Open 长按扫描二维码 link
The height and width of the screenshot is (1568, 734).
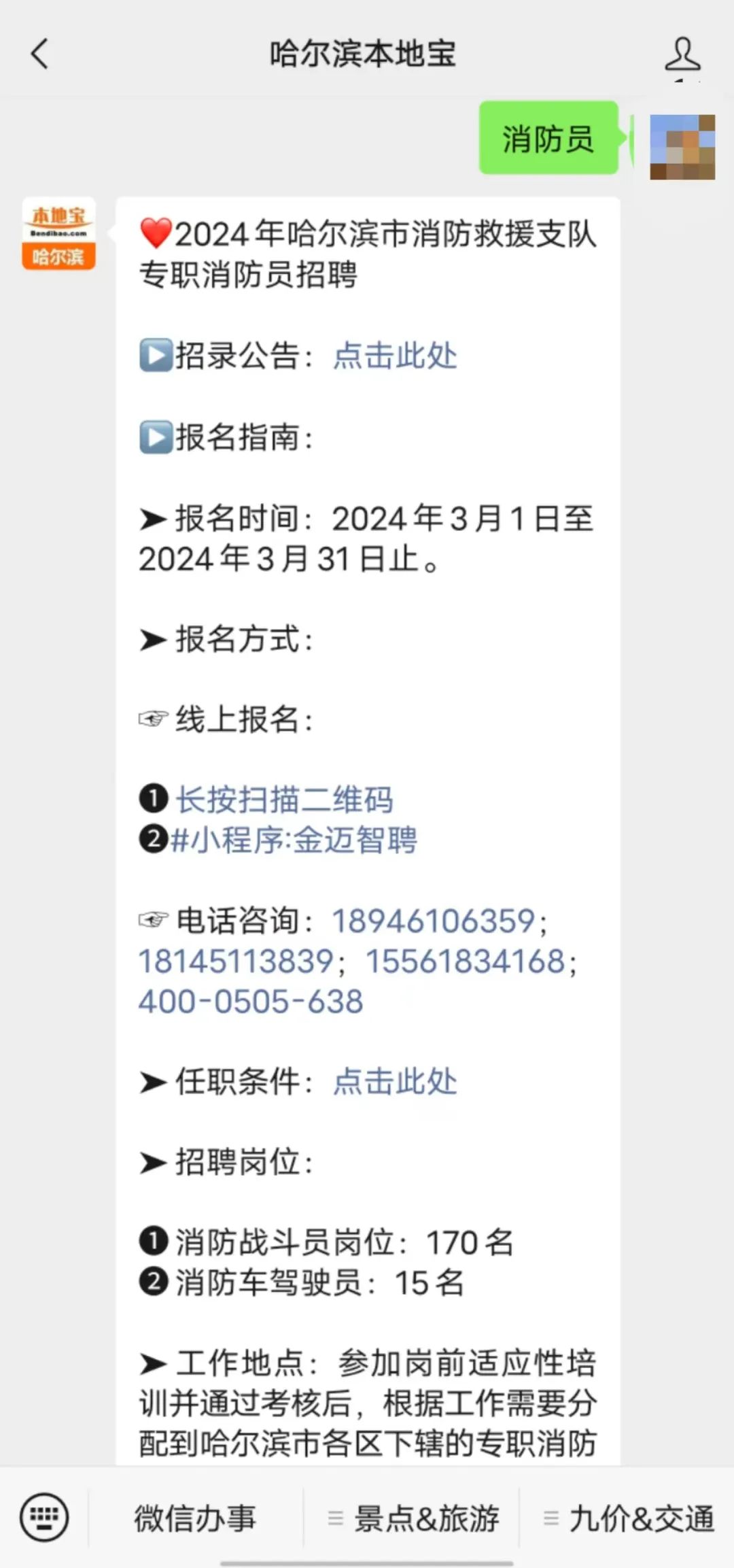(x=284, y=800)
